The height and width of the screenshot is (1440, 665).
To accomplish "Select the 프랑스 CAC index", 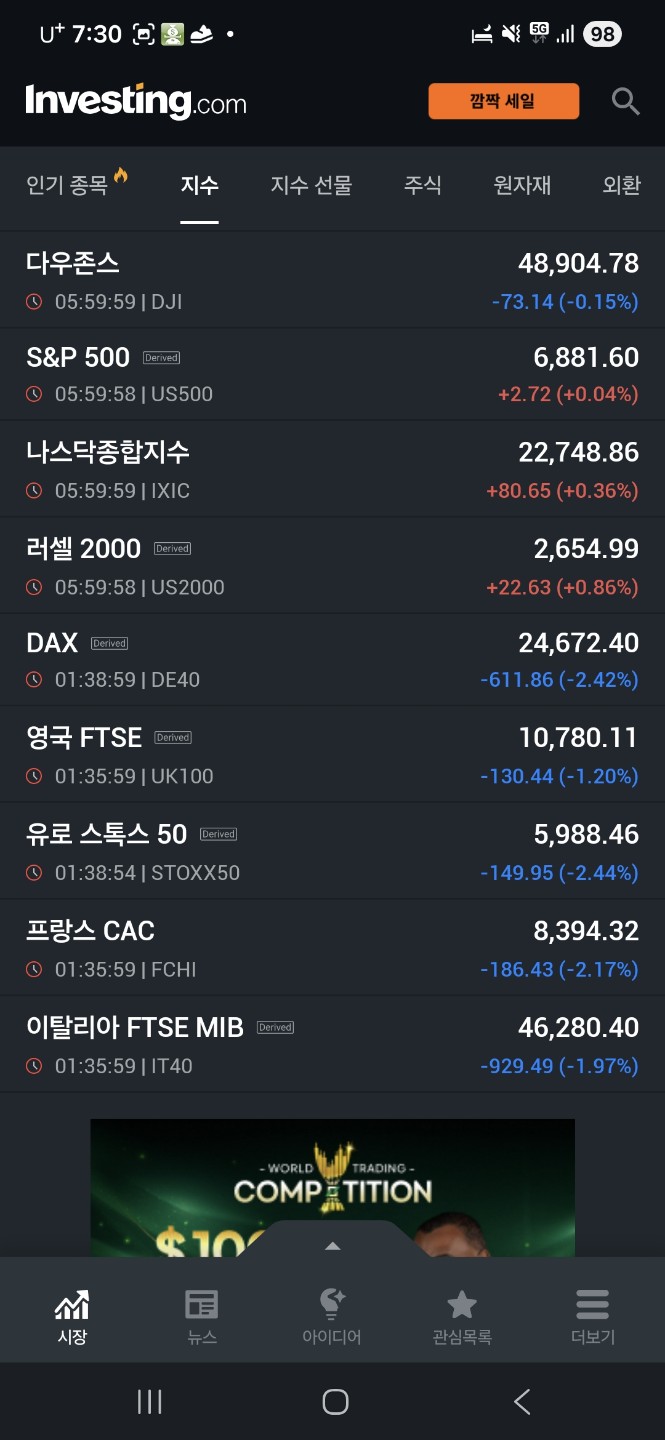I will (332, 948).
